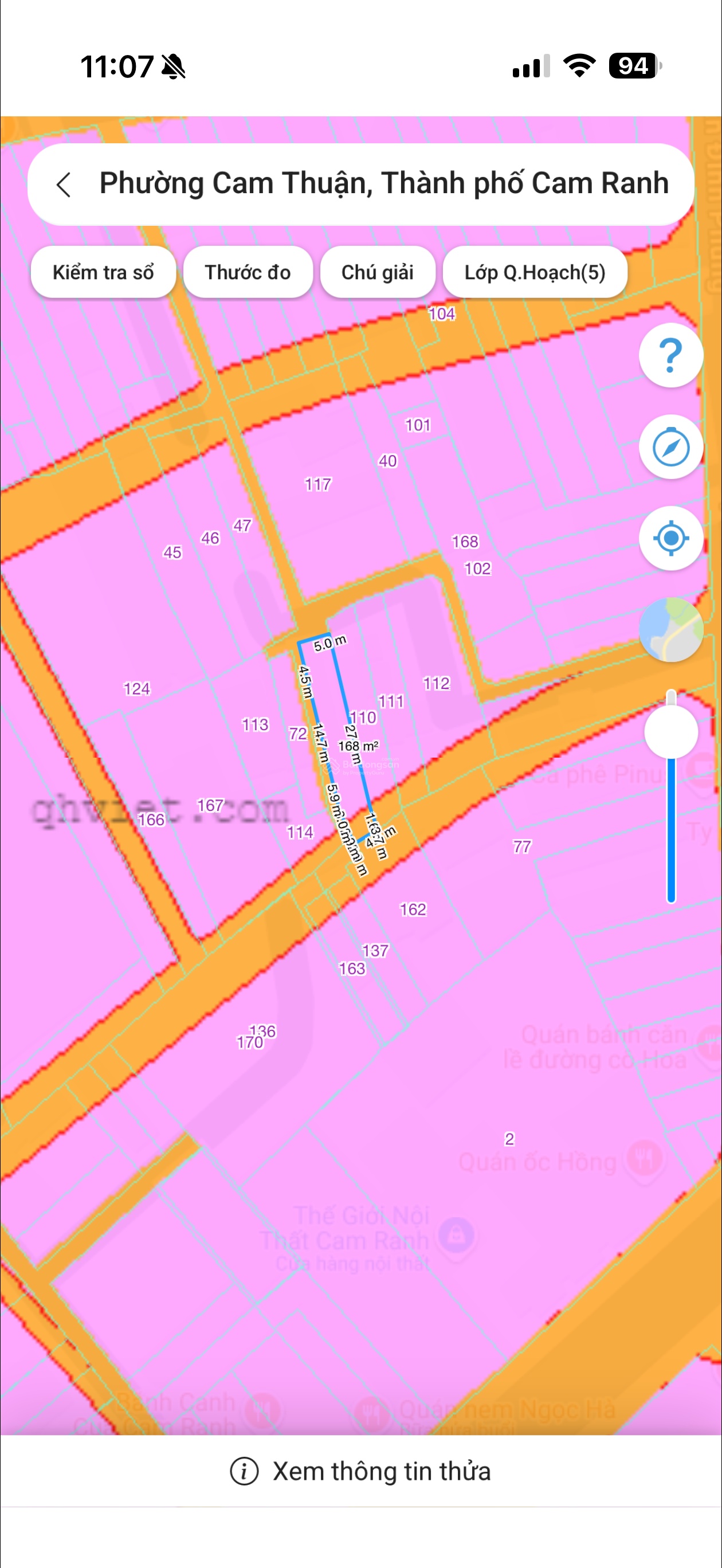722x1568 pixels.
Task: Open the Chú giải legend
Action: (x=378, y=272)
